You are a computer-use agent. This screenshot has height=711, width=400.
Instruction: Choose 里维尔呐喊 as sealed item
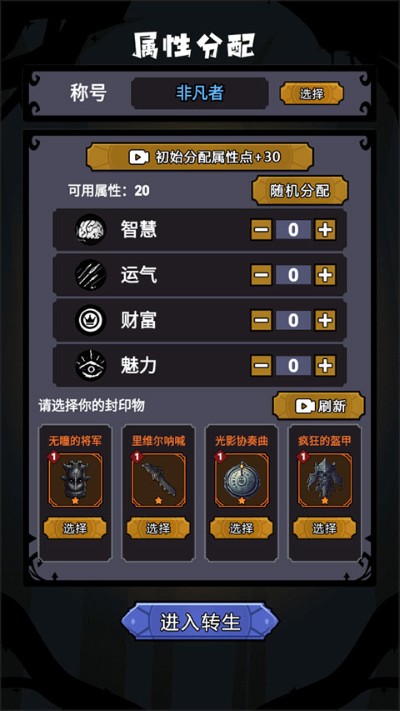[x=158, y=528]
